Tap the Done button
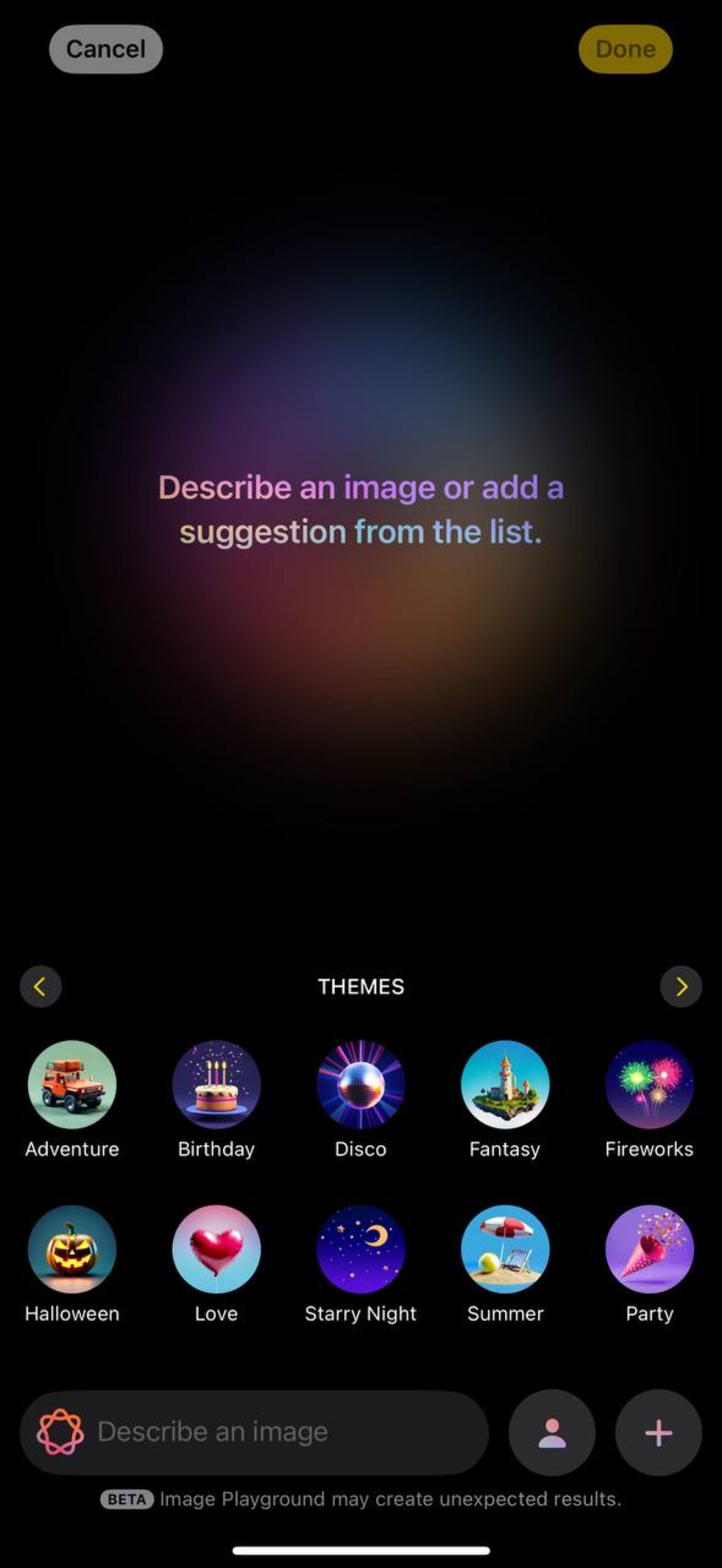 click(x=625, y=49)
